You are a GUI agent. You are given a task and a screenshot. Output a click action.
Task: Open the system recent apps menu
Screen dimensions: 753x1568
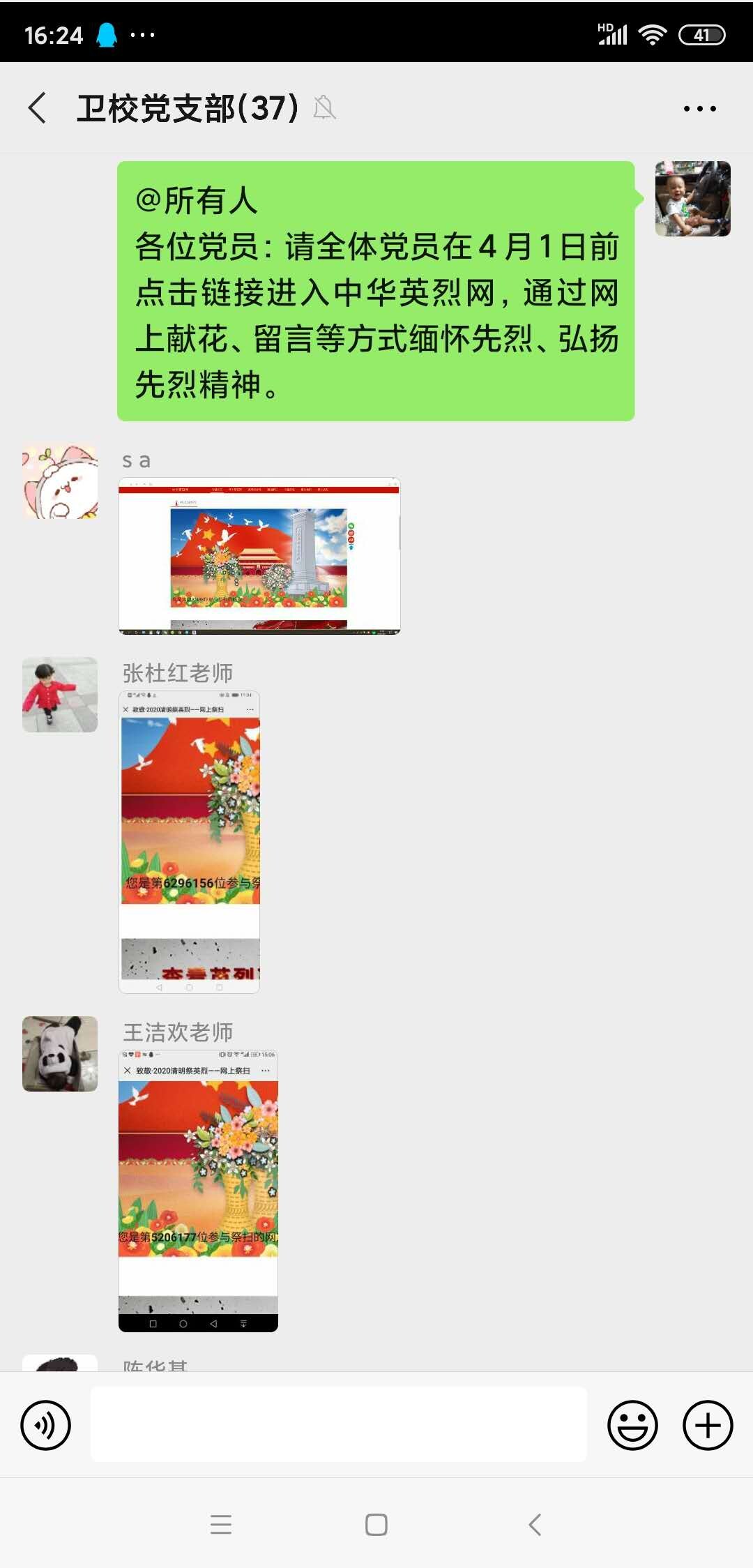point(221,1525)
